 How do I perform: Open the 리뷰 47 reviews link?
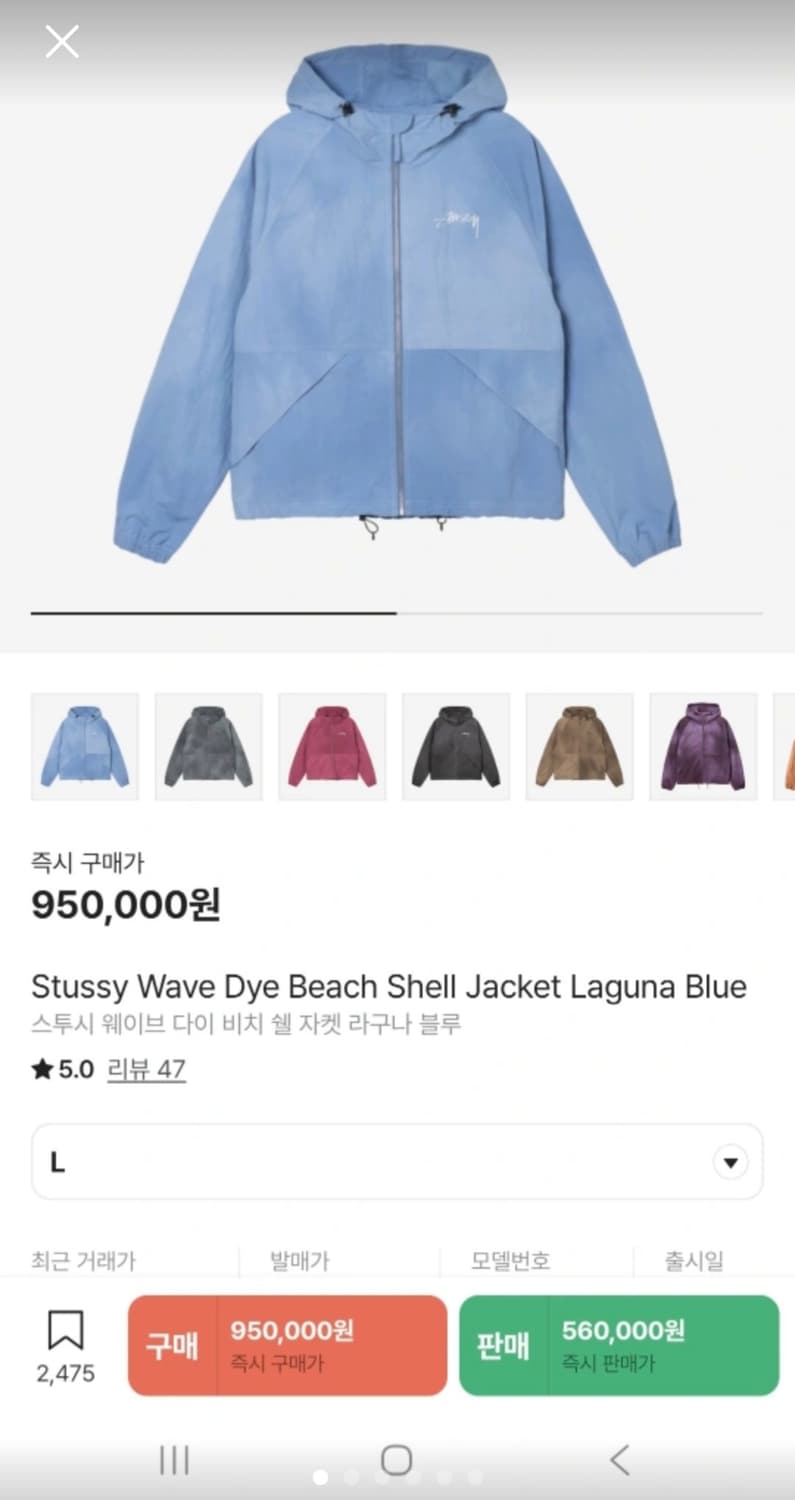(x=146, y=1069)
